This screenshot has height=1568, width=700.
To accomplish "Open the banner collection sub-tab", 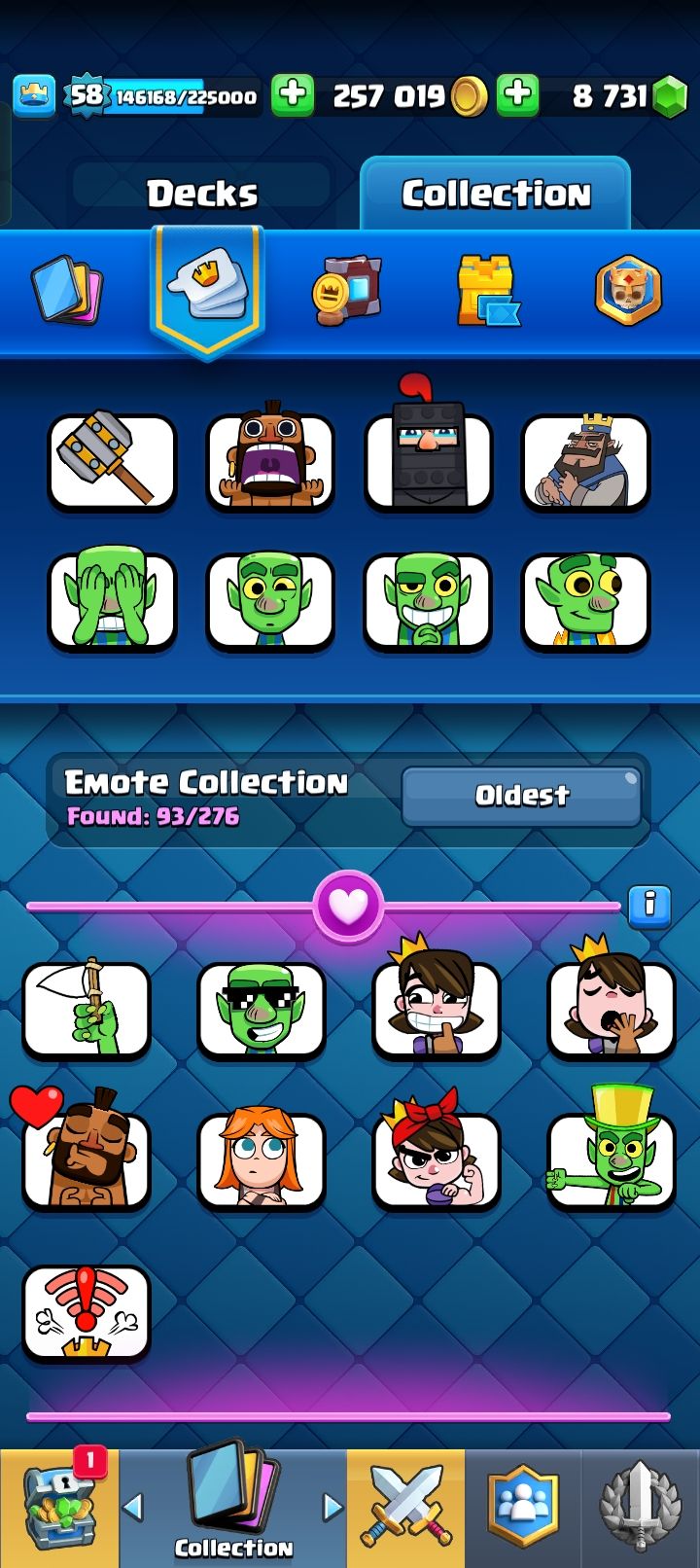I will pos(346,290).
